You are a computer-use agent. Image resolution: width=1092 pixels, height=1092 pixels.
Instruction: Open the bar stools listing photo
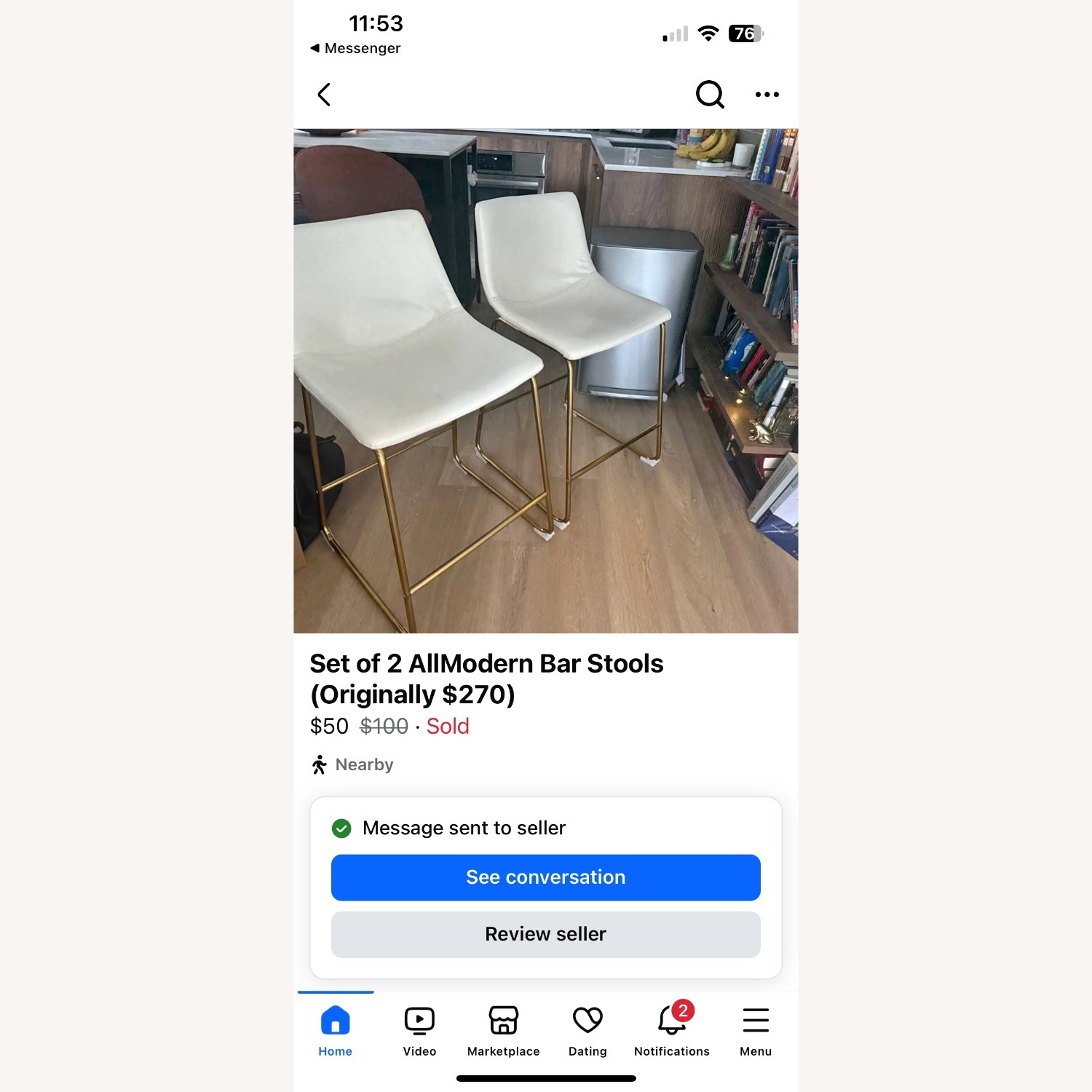pyautogui.click(x=545, y=381)
